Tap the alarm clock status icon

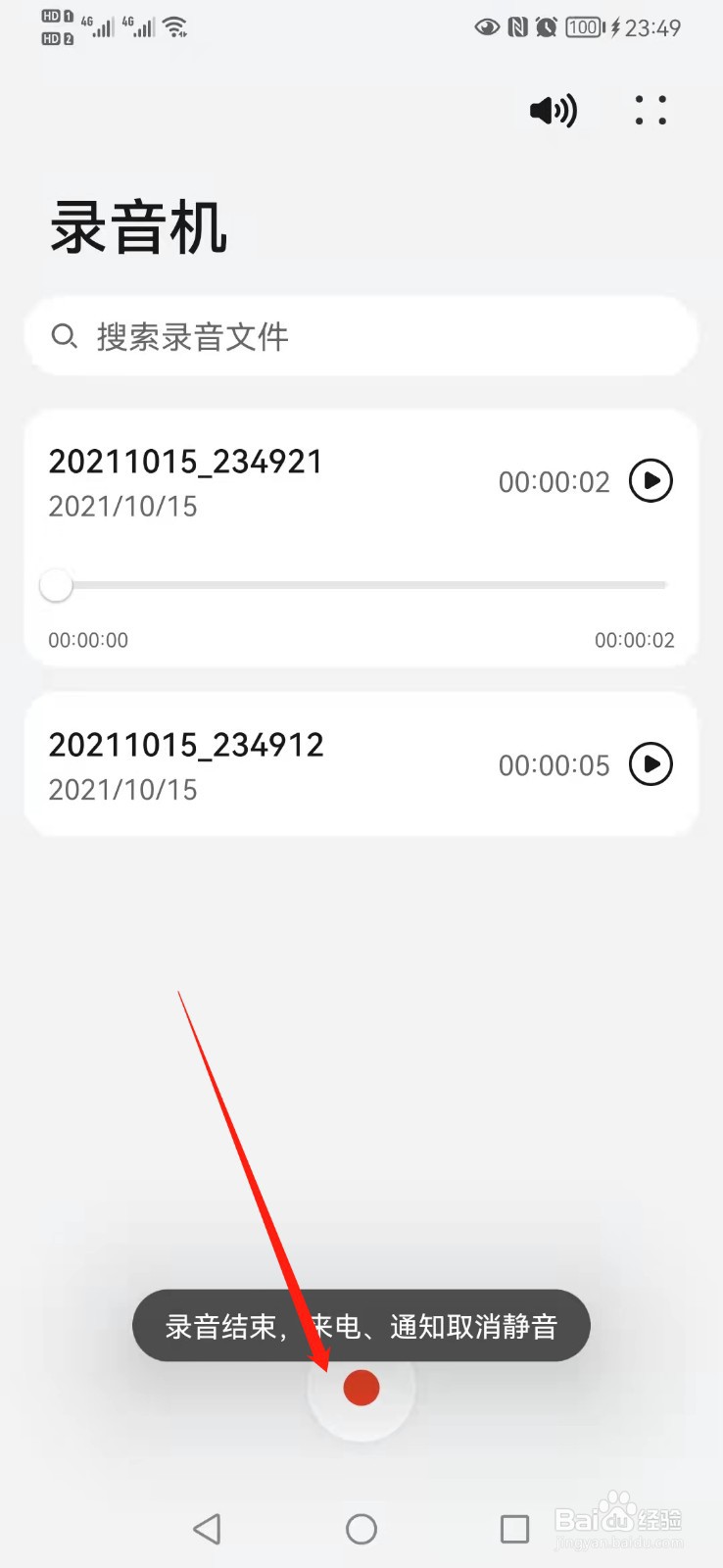point(546,26)
